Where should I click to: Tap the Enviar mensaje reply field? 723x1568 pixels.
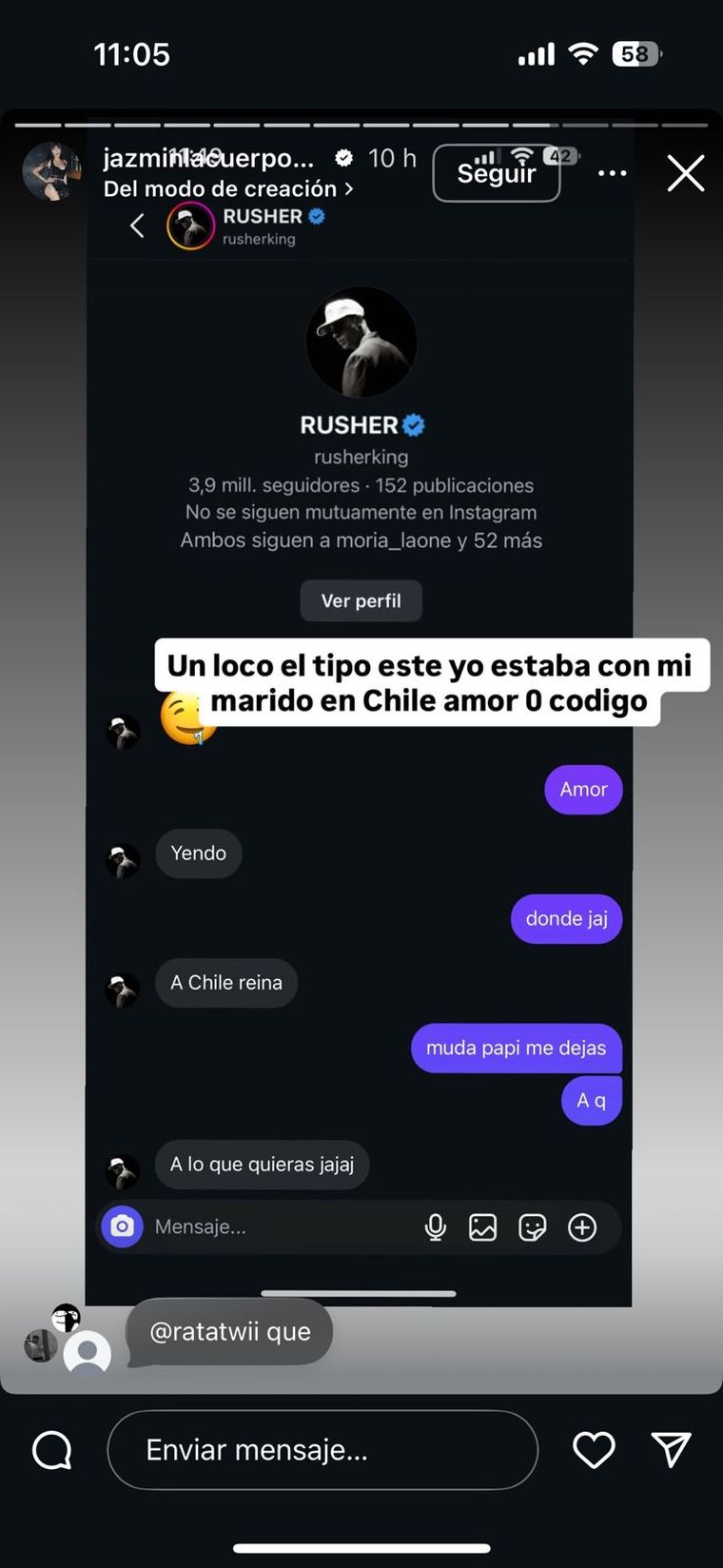[322, 1450]
